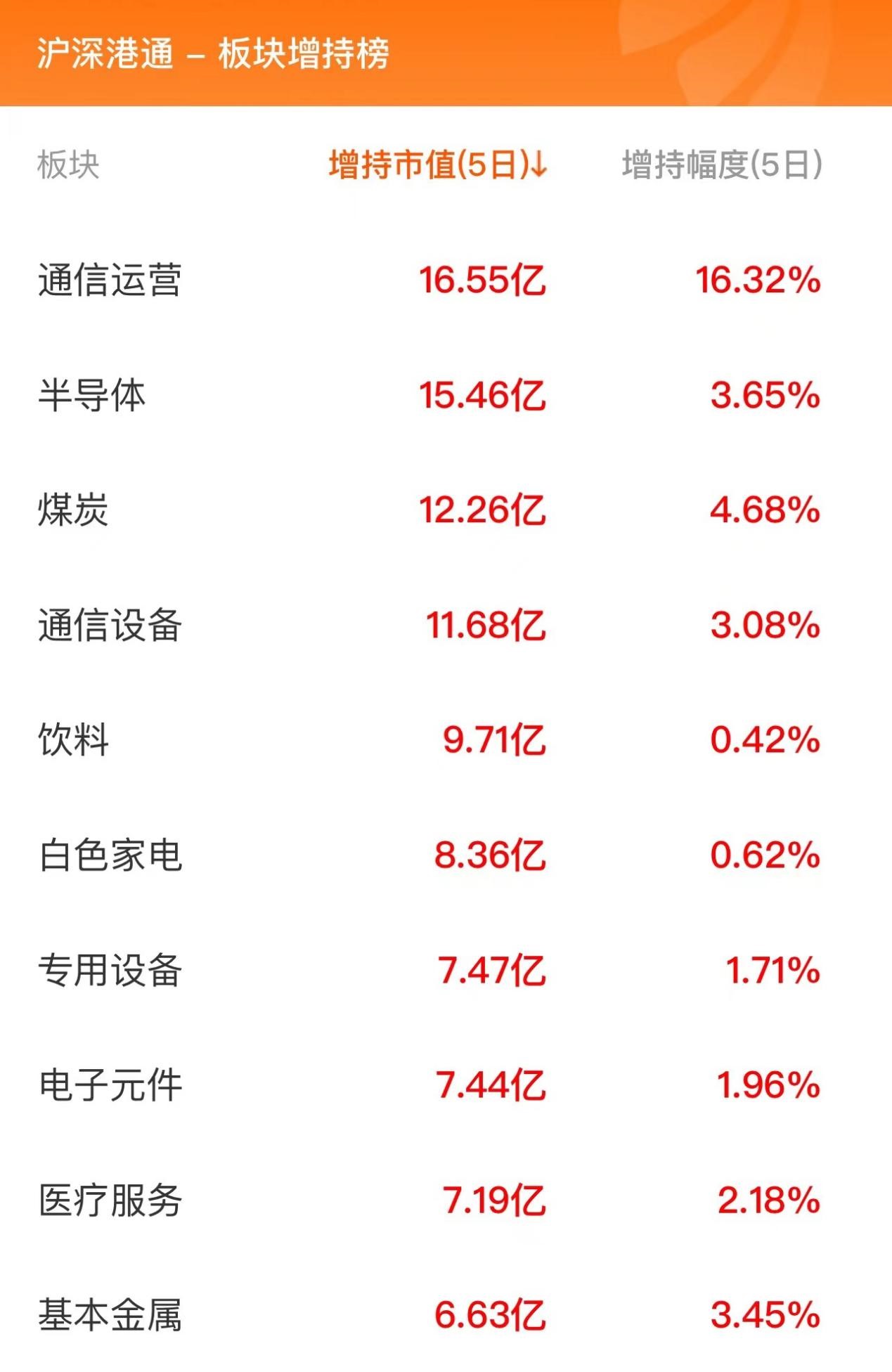Sort by 增持市值(5日) column
The height and width of the screenshot is (1372, 892).
click(437, 165)
